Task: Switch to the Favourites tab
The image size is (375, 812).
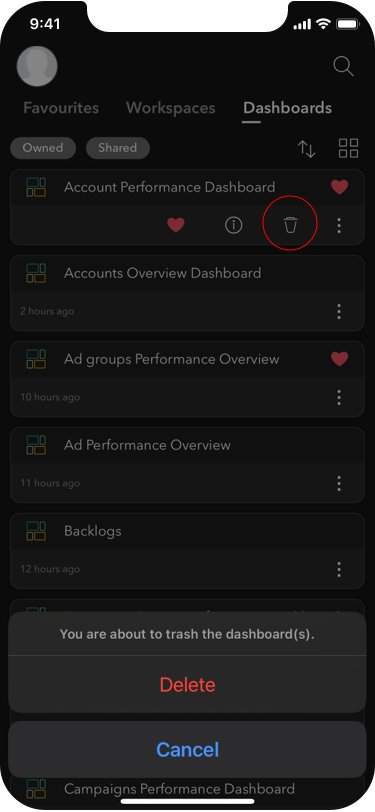Action: click(x=61, y=108)
